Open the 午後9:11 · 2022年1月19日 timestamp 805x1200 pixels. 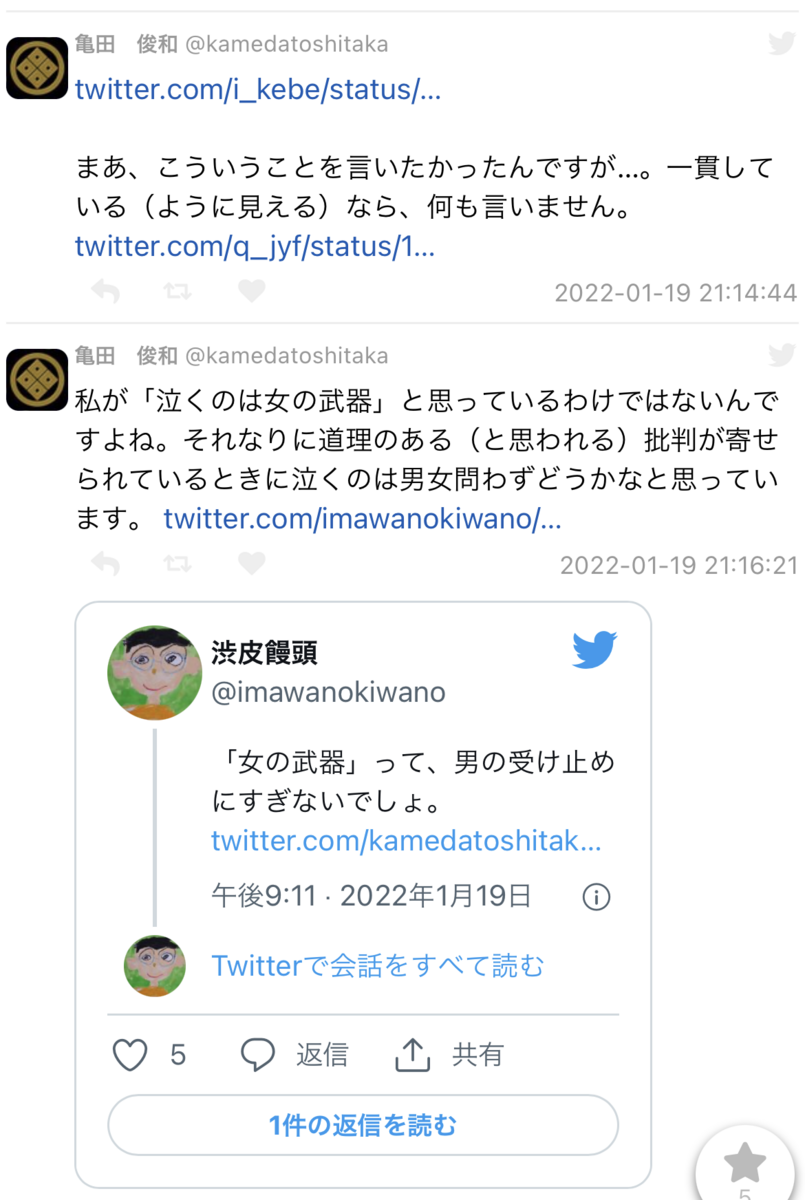pos(371,895)
